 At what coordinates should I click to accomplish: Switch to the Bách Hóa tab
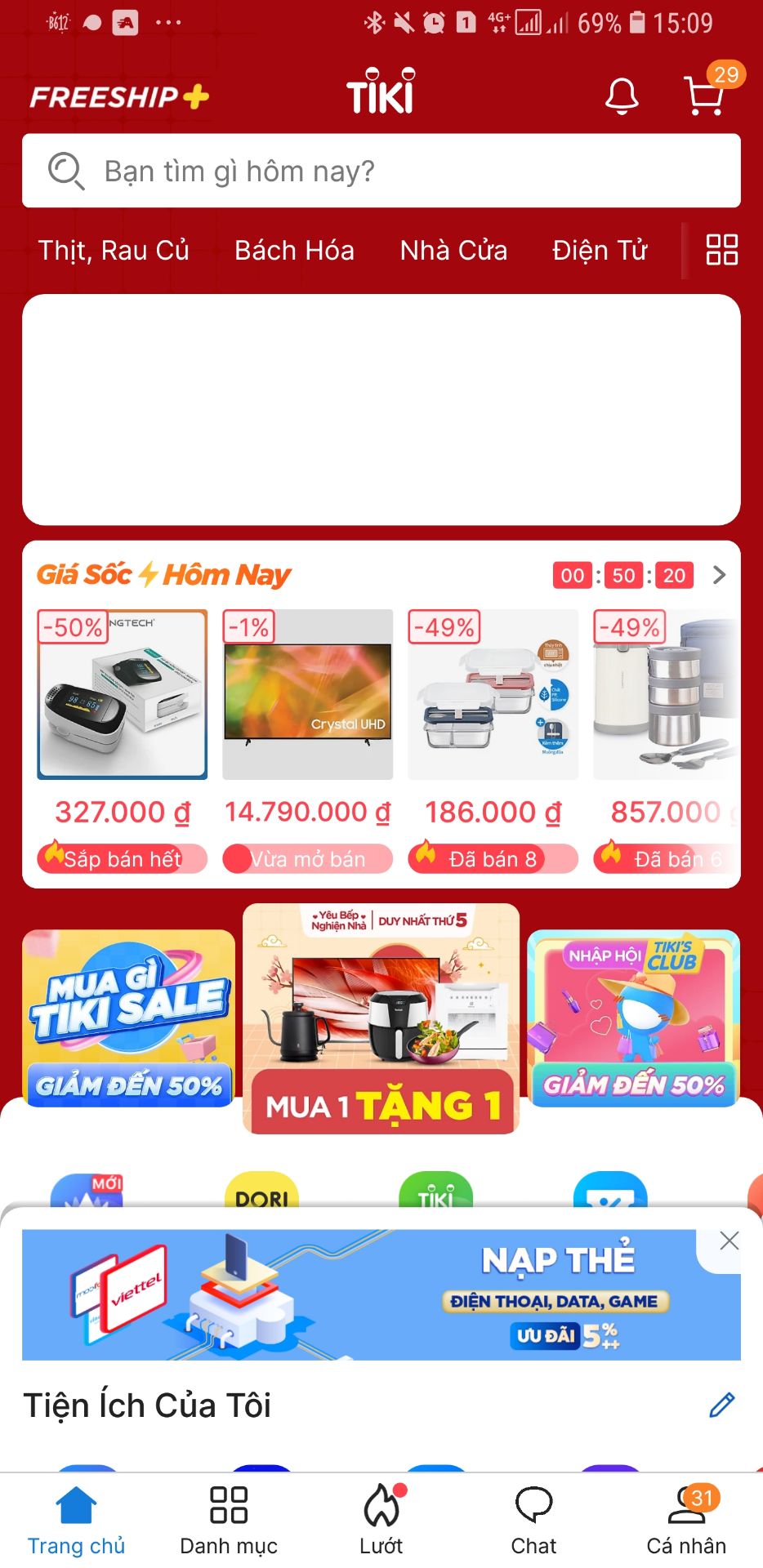(x=294, y=251)
